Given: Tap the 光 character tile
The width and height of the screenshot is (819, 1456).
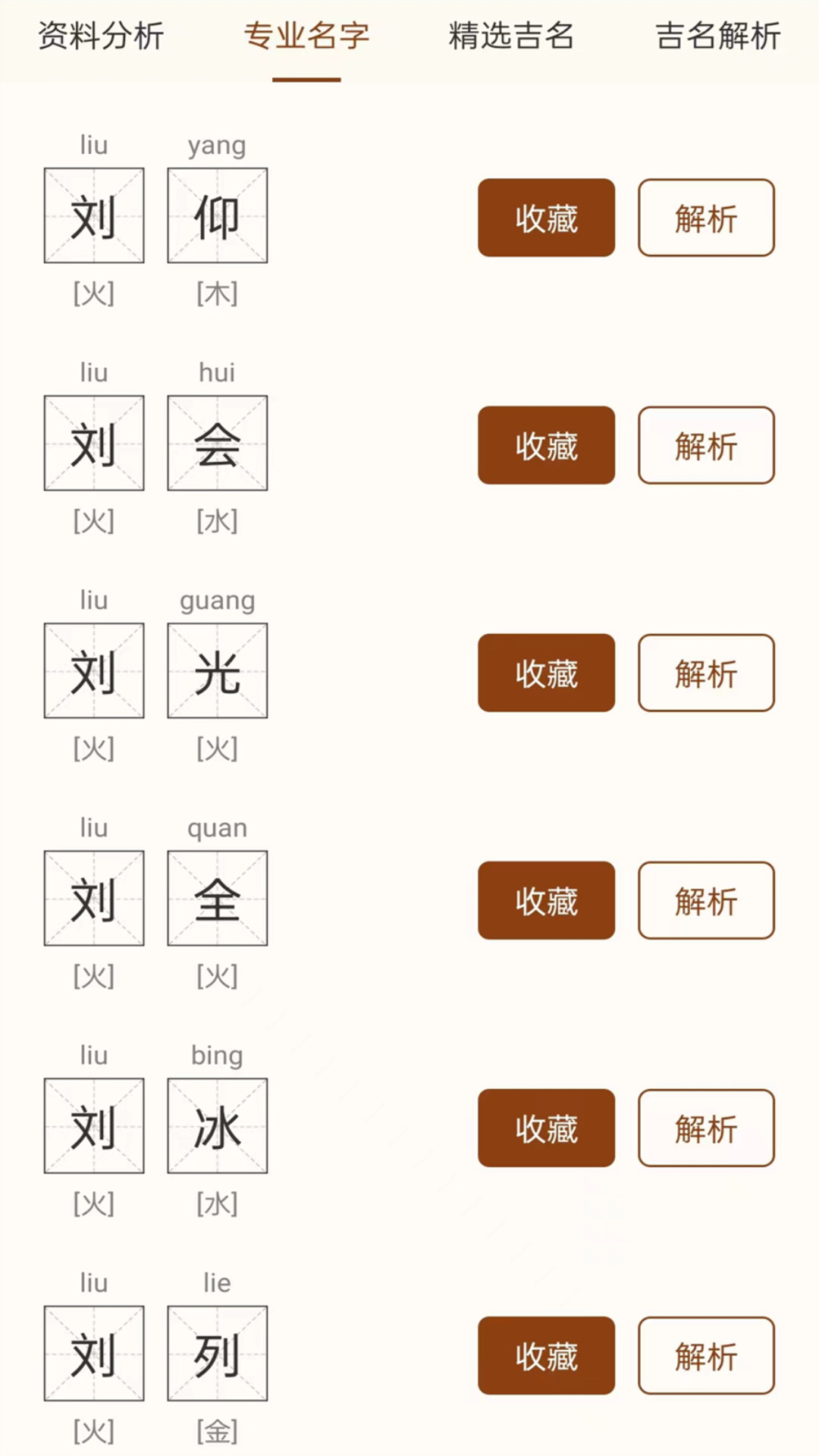Looking at the screenshot, I should [217, 670].
